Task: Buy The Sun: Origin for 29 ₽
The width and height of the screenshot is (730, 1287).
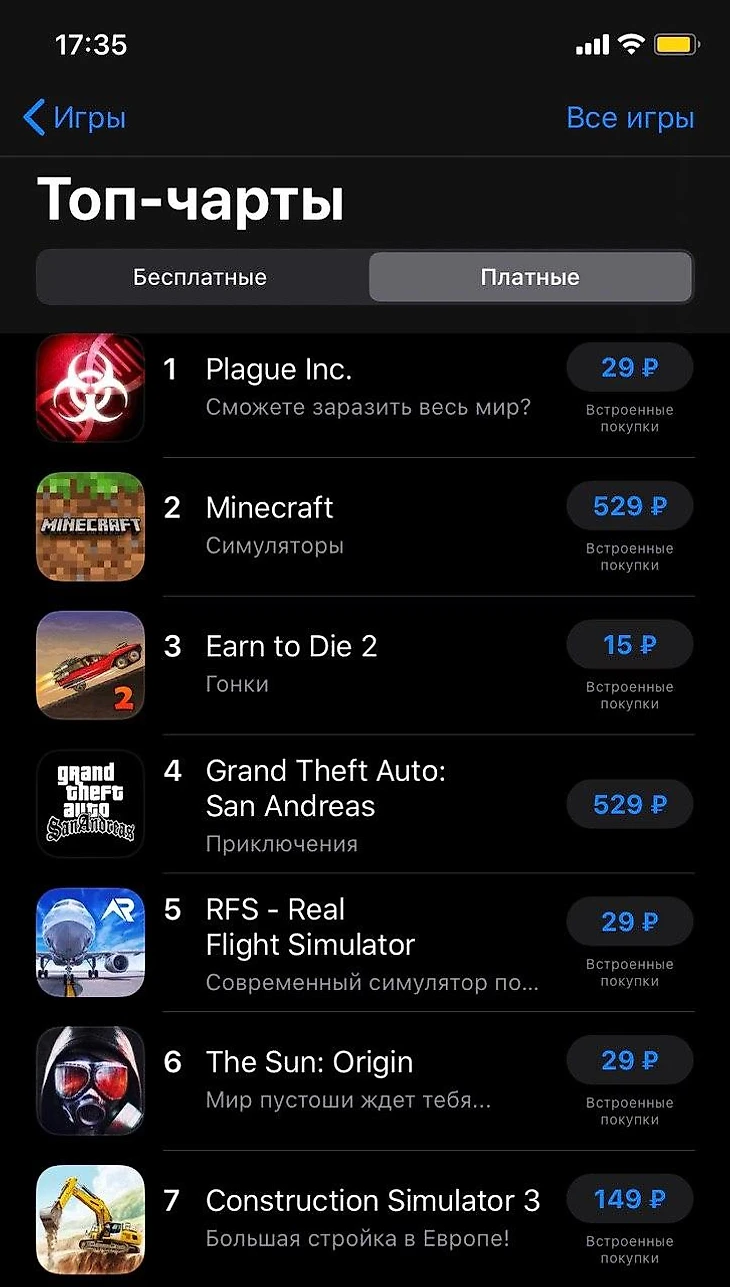Action: (x=630, y=1060)
